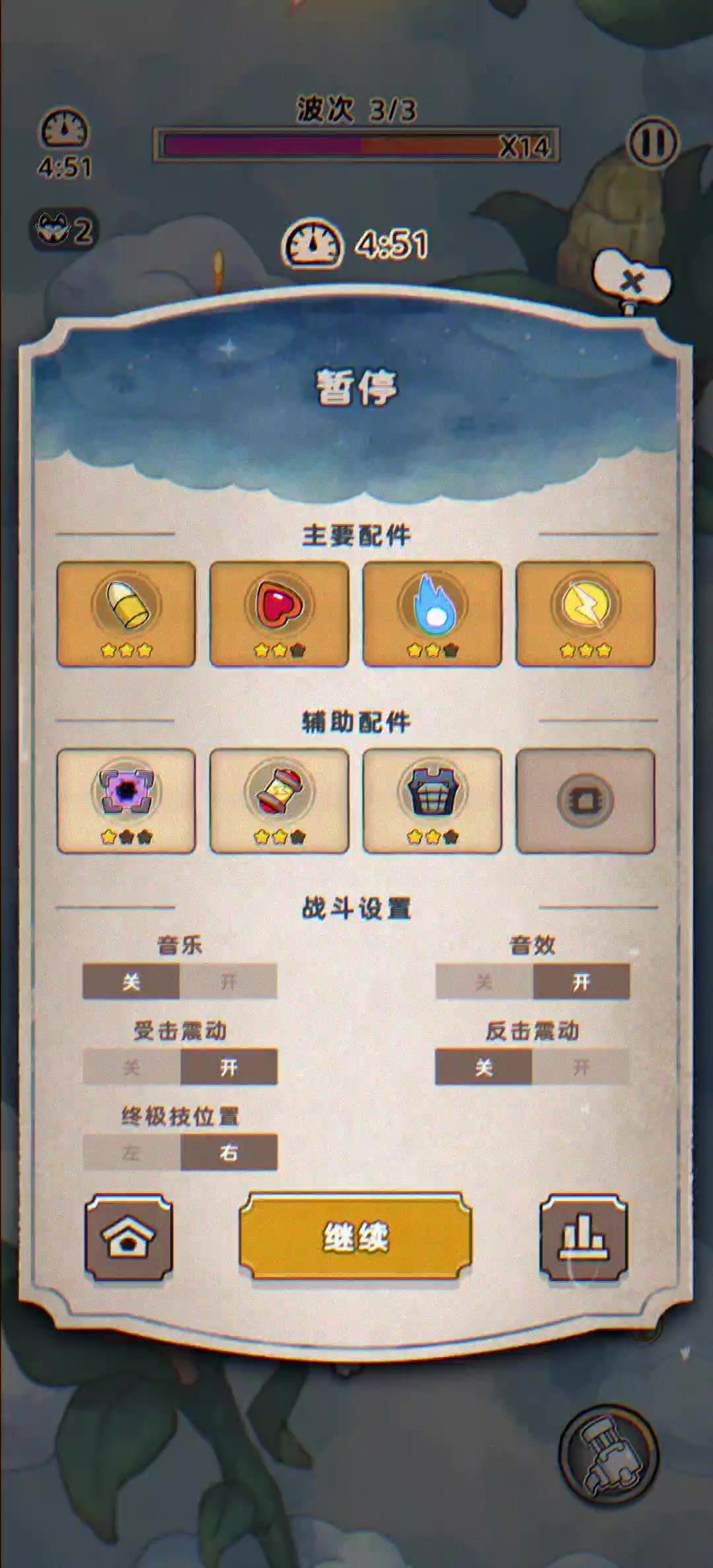Viewport: 713px width, 1568px height.
Task: Move 终极技位置 to 左
Action: tap(131, 1152)
